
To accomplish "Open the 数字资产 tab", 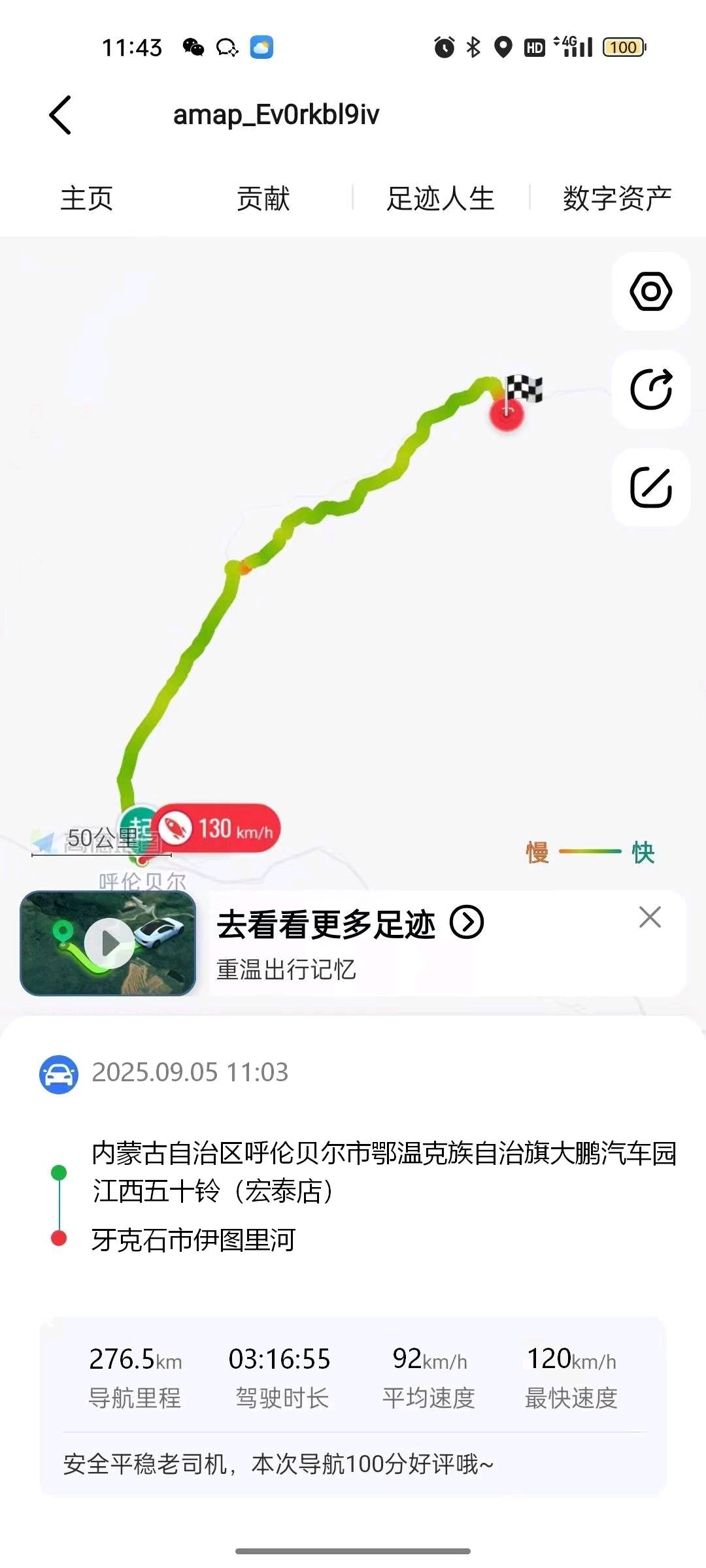I will 617,198.
